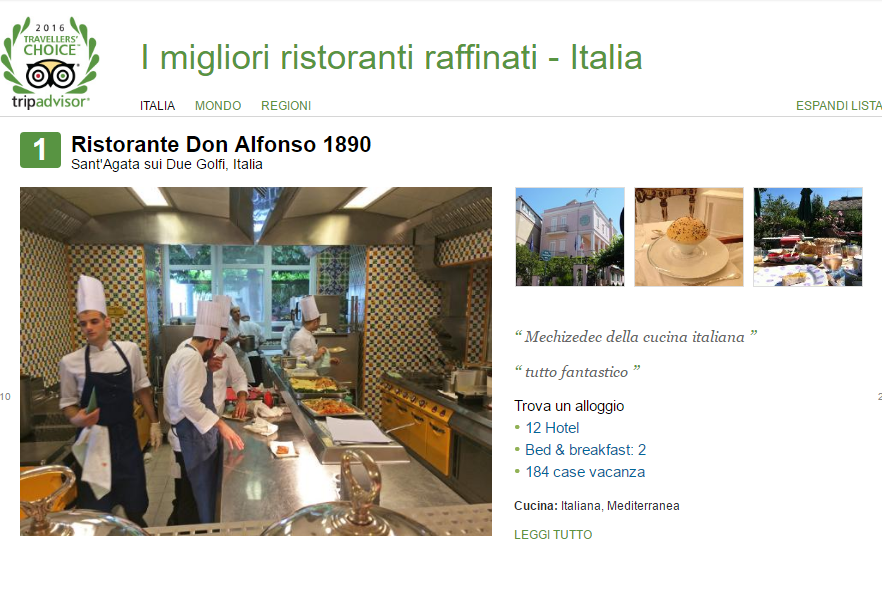Read review "Mechizedec della cucina italiana"
882x597 pixels.
click(x=635, y=337)
